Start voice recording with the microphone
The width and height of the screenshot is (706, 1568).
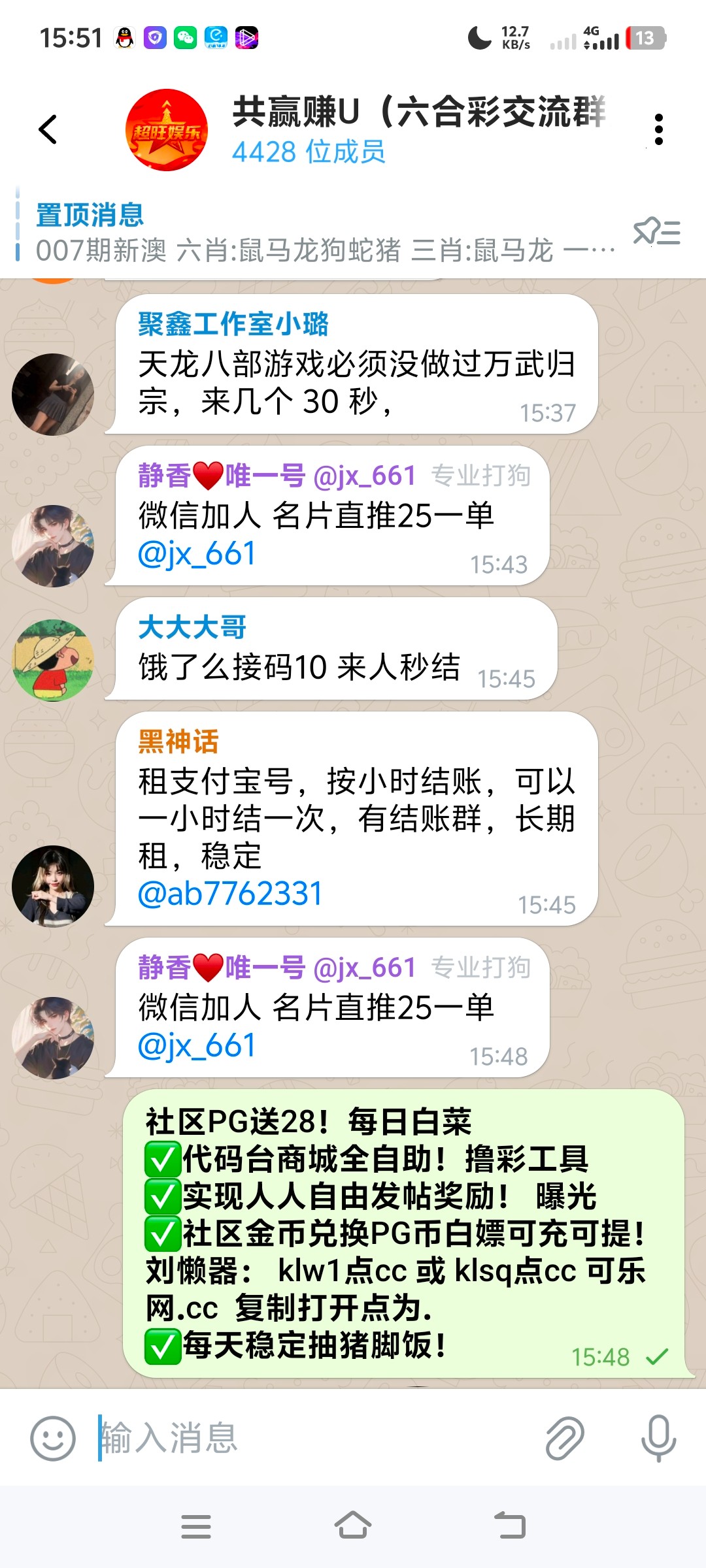click(x=658, y=1439)
